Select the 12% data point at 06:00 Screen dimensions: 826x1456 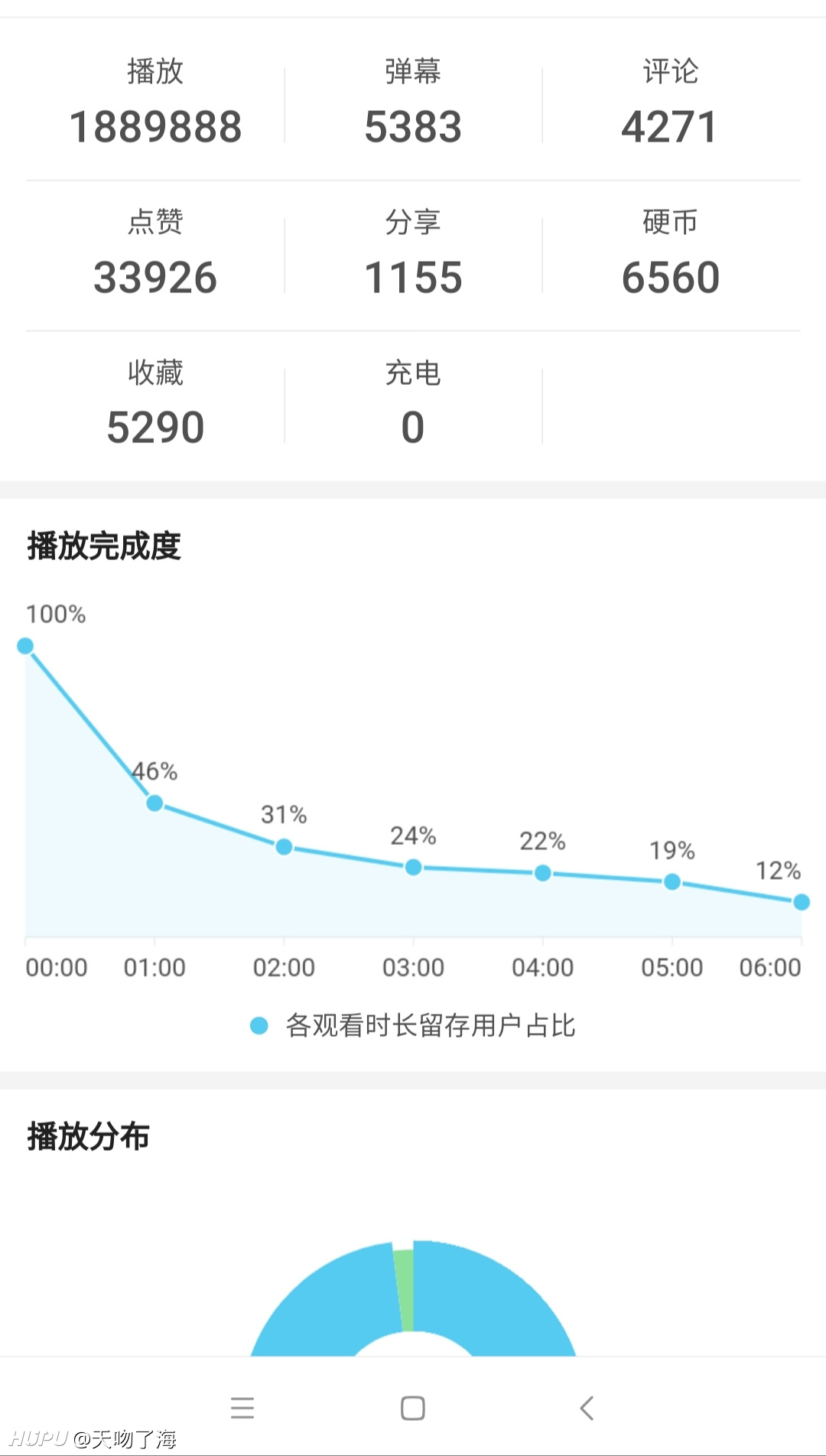[801, 902]
